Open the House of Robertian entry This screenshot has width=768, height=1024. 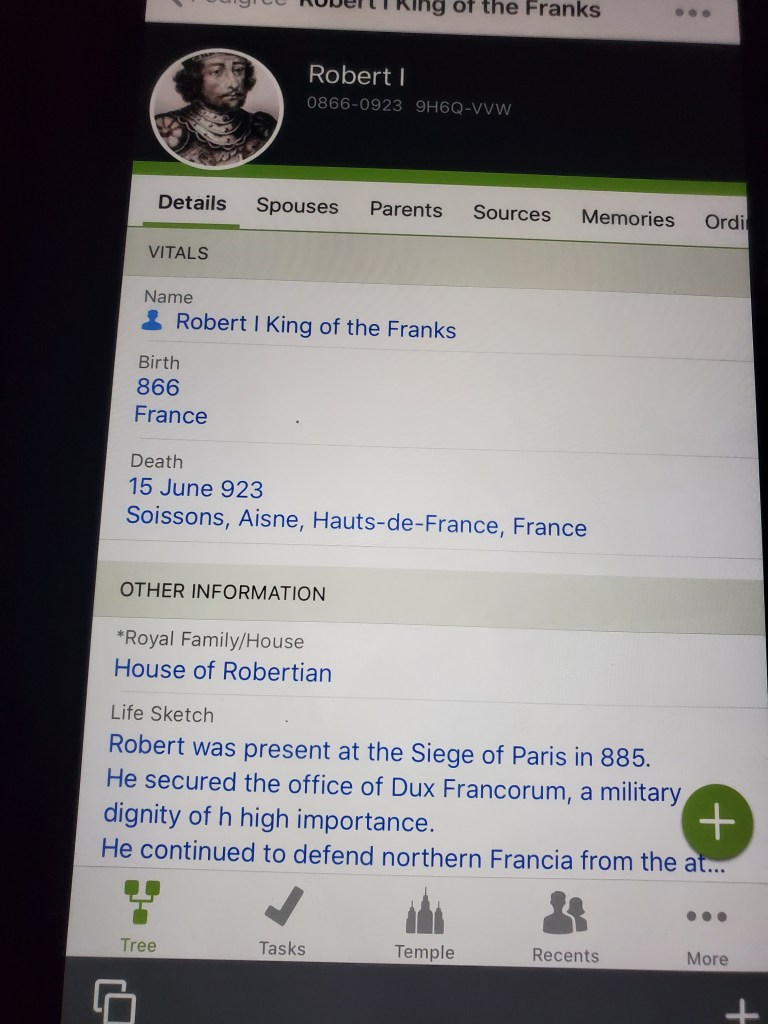pos(222,670)
